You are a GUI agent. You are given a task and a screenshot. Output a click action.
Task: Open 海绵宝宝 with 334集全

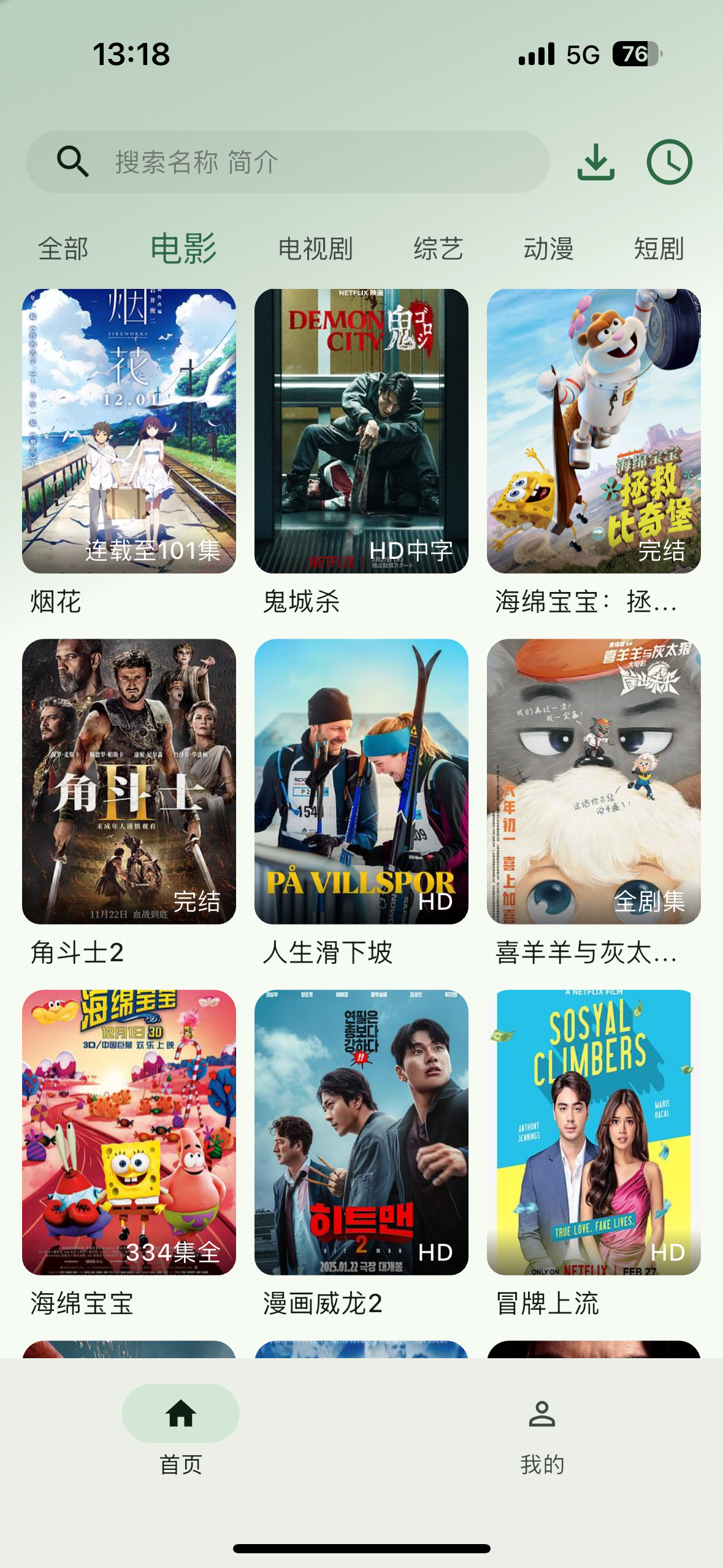pos(129,1132)
